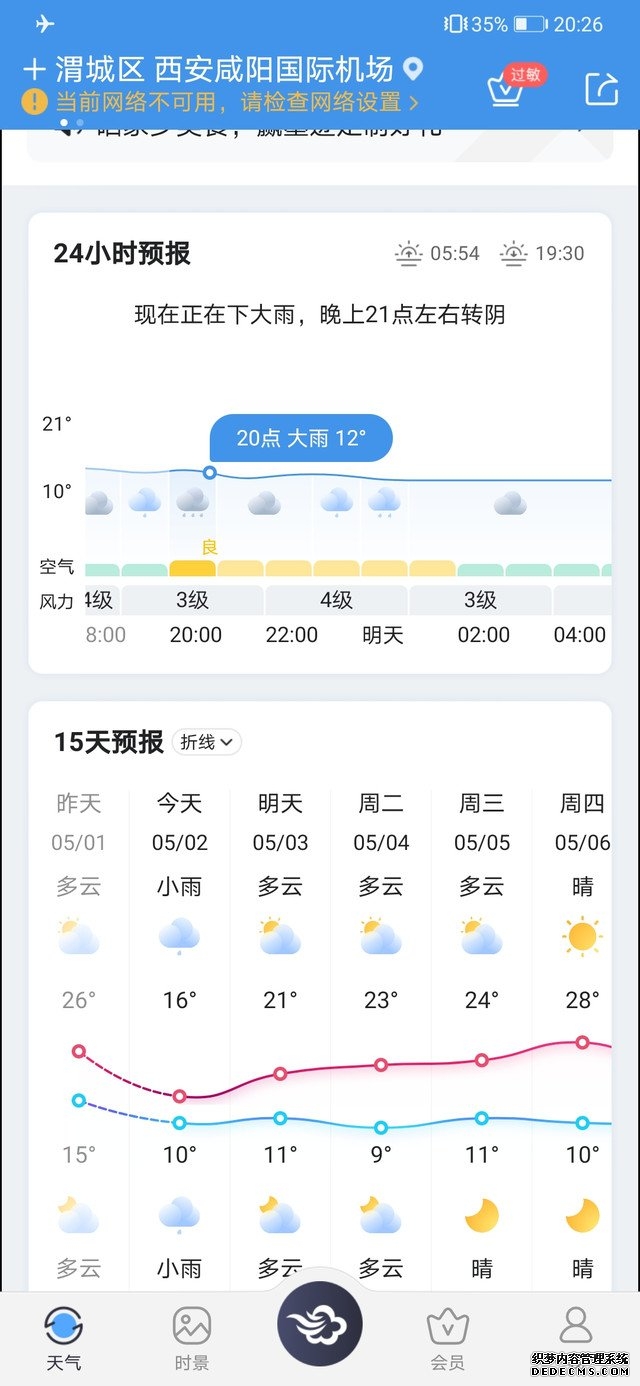Open the network unavailable warning
The image size is (640, 1386).
(220, 102)
